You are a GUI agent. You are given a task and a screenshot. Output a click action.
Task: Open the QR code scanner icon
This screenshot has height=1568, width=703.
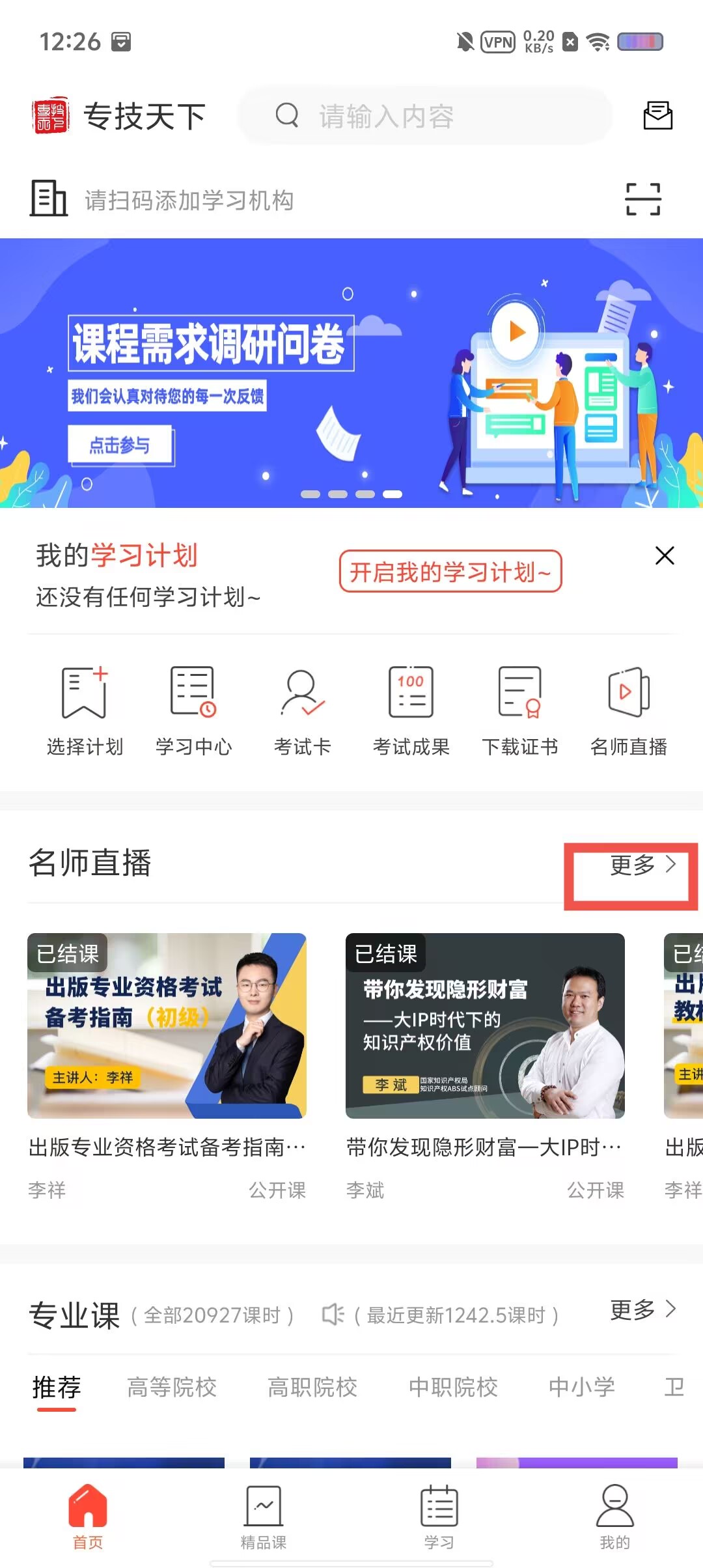click(642, 199)
